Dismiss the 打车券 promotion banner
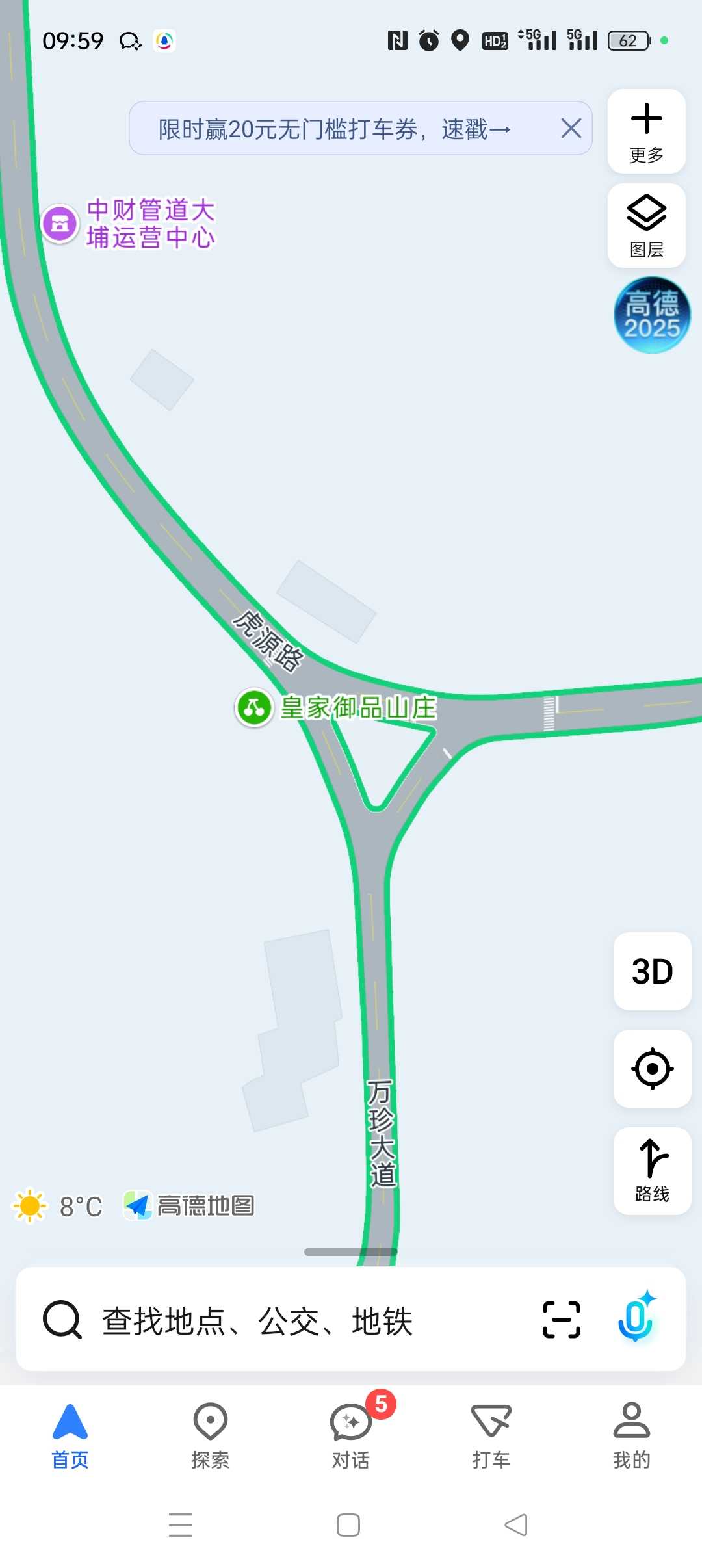This screenshot has width=702, height=1568. [571, 128]
